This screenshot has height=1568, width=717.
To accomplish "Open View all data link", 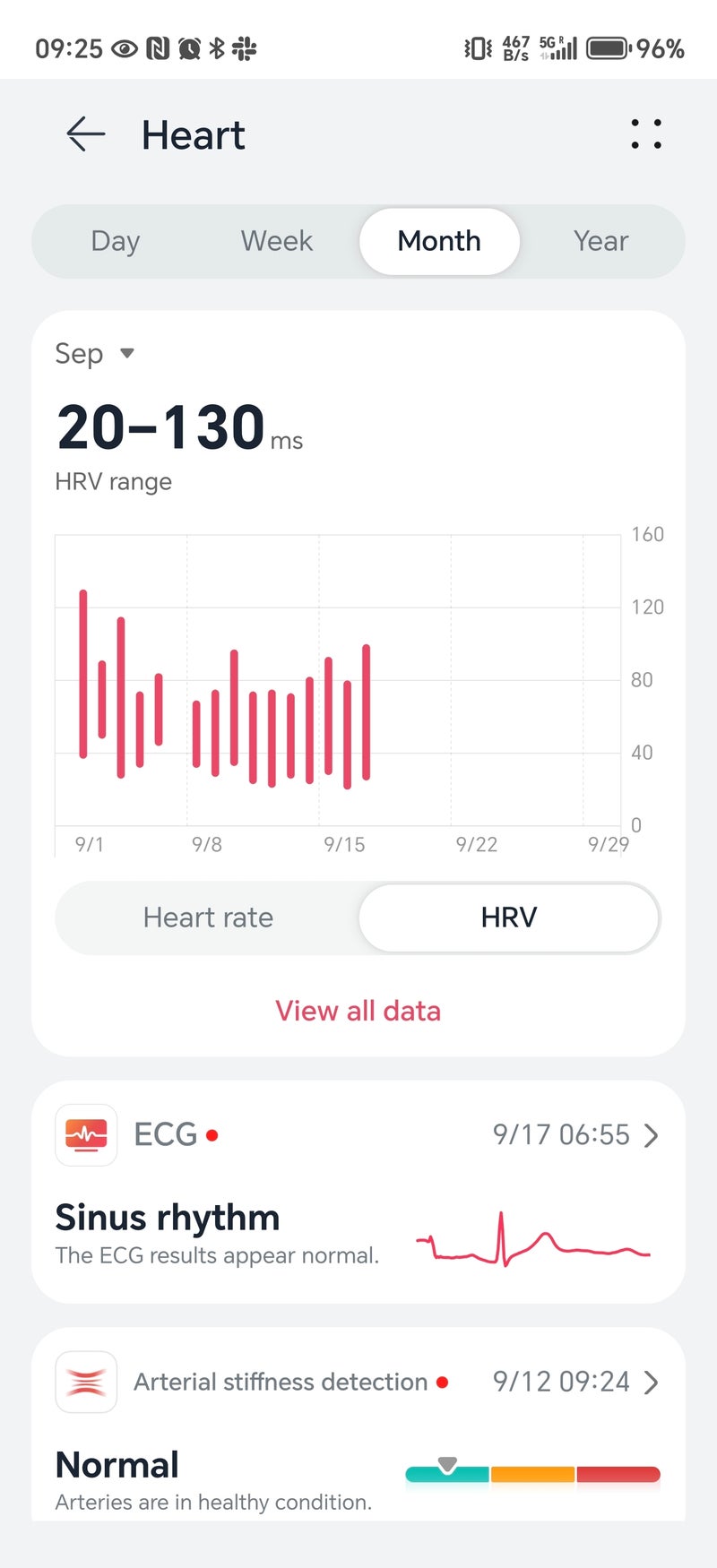I will tap(358, 1011).
